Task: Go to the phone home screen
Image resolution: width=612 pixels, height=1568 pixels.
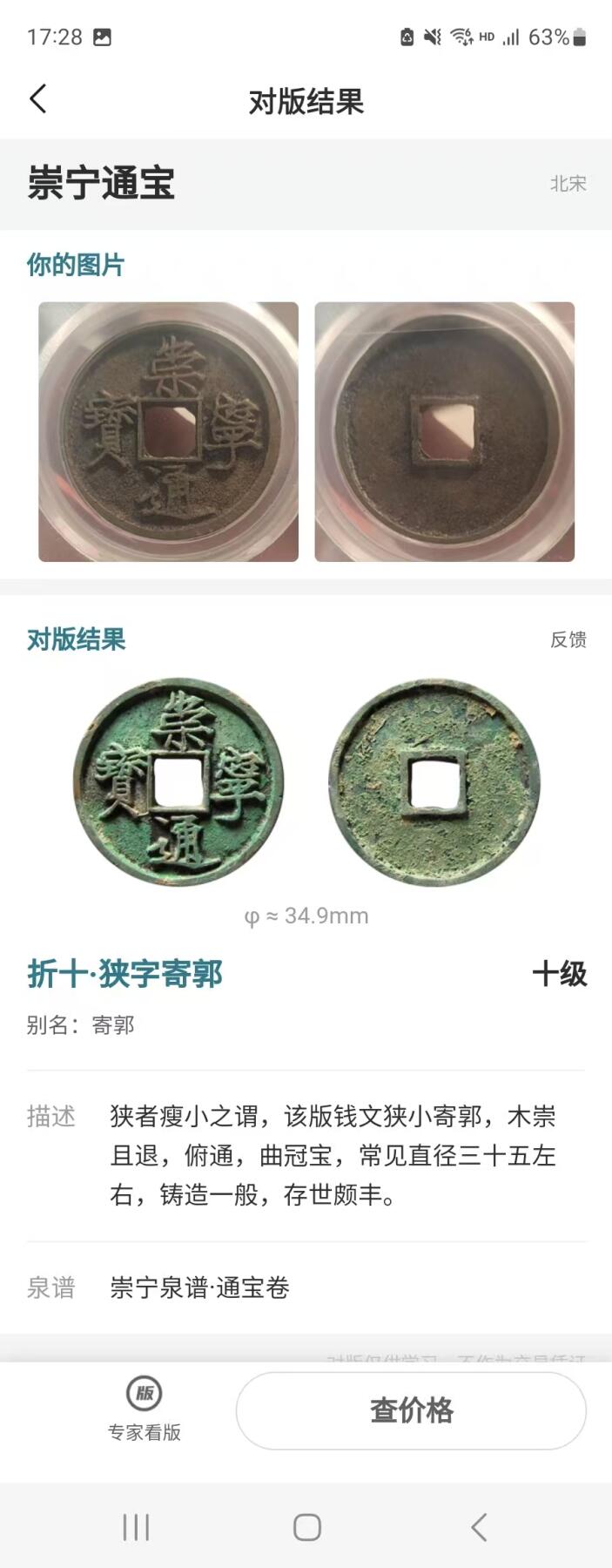Action: click(306, 1527)
